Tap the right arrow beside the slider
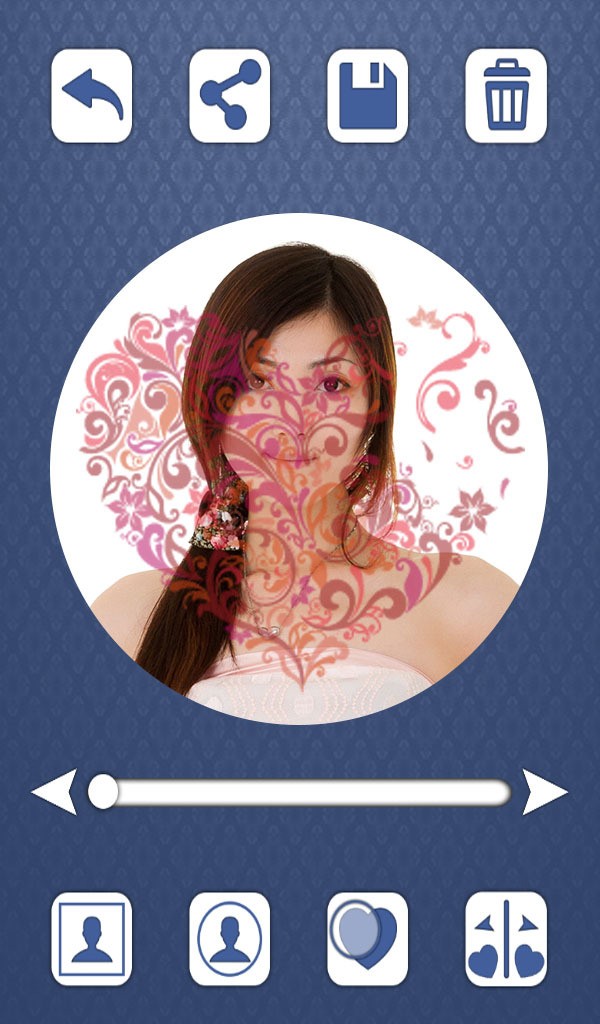The image size is (600, 1024). pos(545,792)
